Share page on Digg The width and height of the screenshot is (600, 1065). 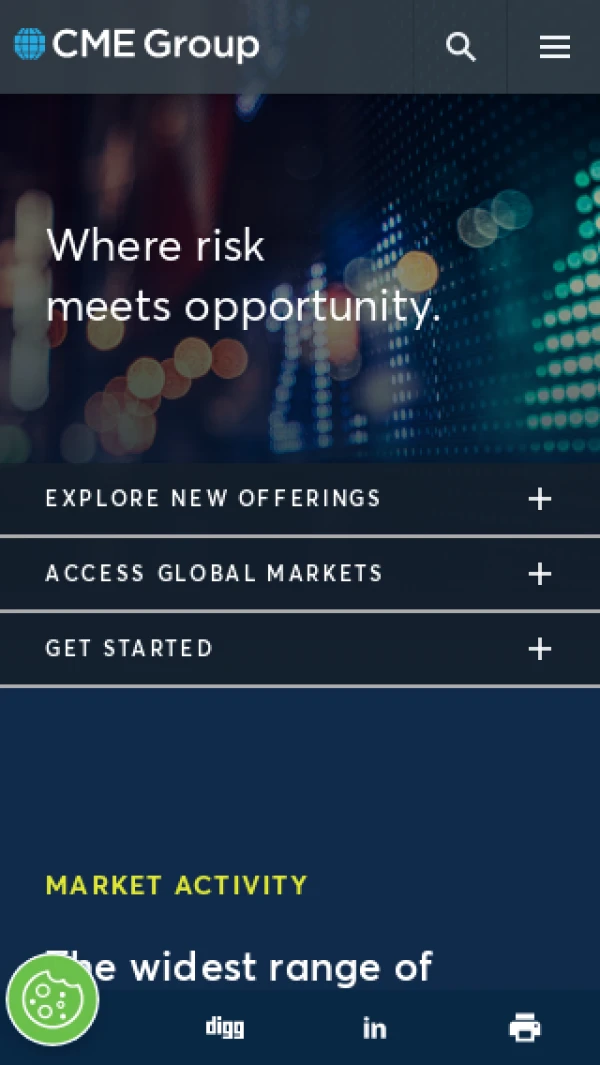tap(225, 1028)
